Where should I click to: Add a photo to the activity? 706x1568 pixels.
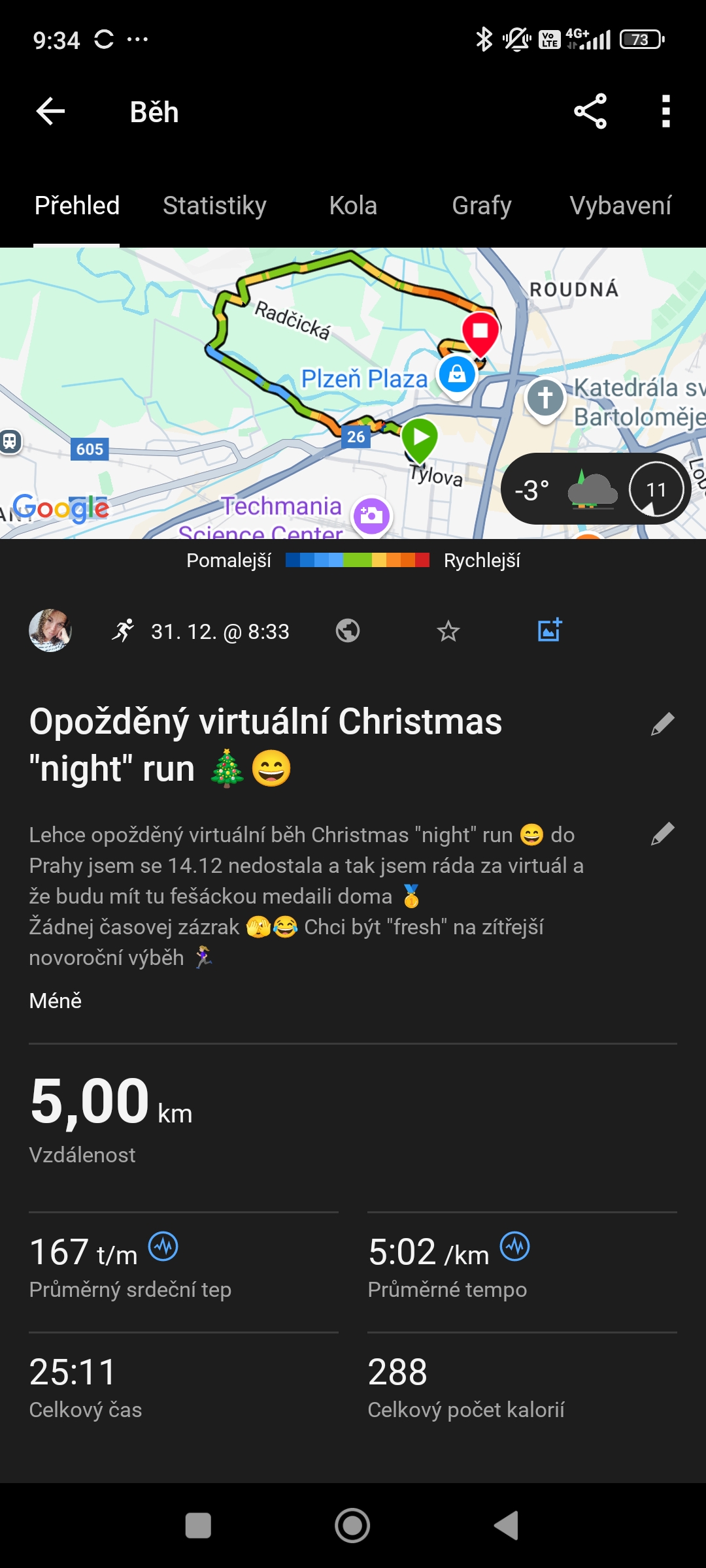[x=550, y=630]
